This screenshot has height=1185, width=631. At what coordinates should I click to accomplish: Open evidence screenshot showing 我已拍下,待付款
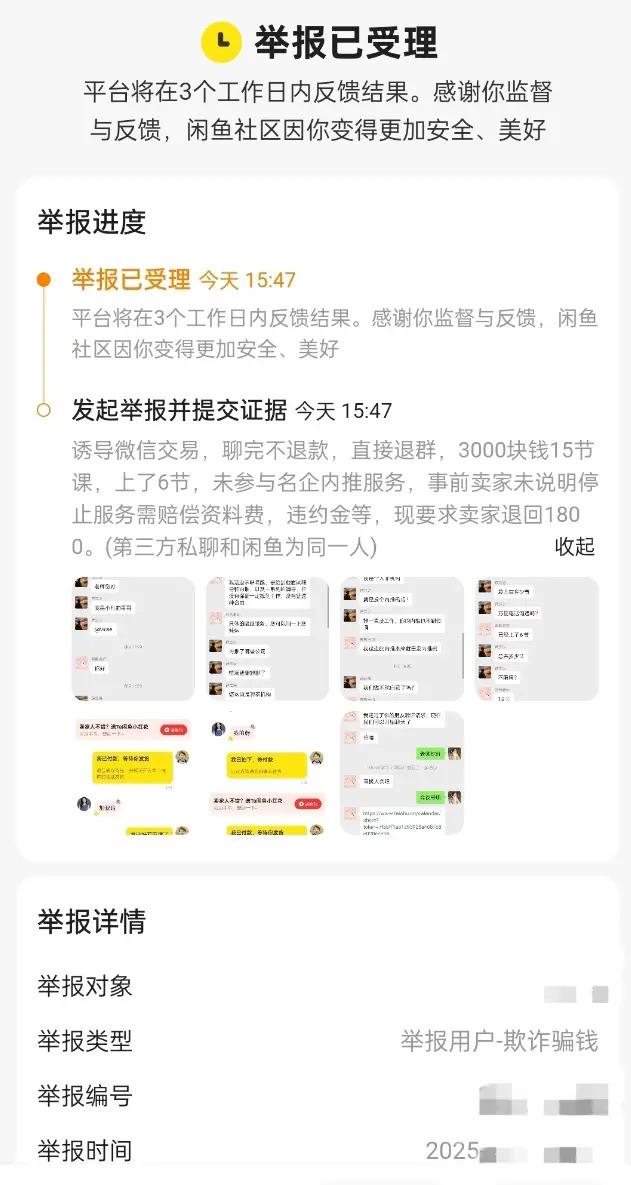[267, 773]
